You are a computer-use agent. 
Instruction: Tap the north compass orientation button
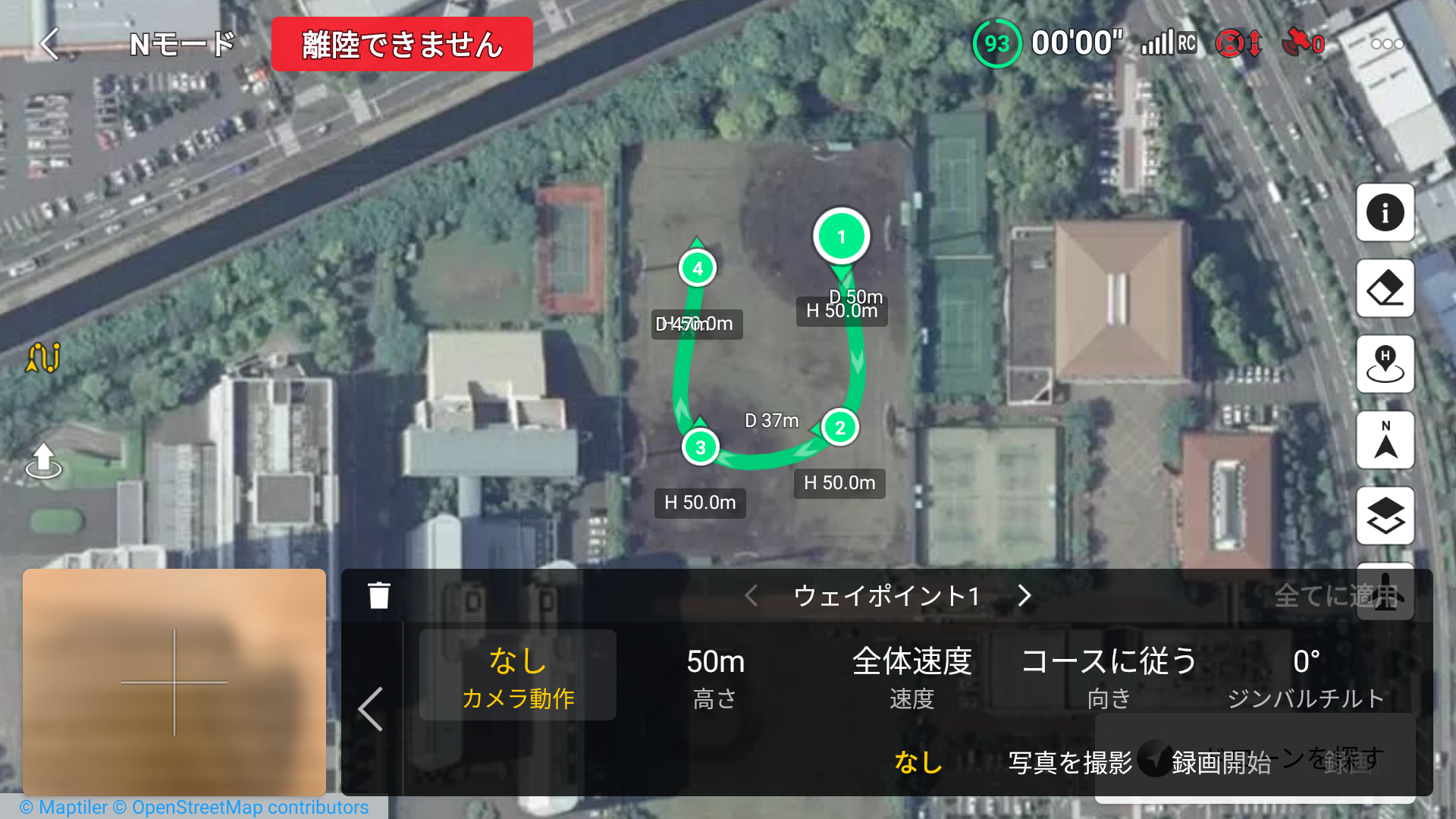pos(1385,441)
